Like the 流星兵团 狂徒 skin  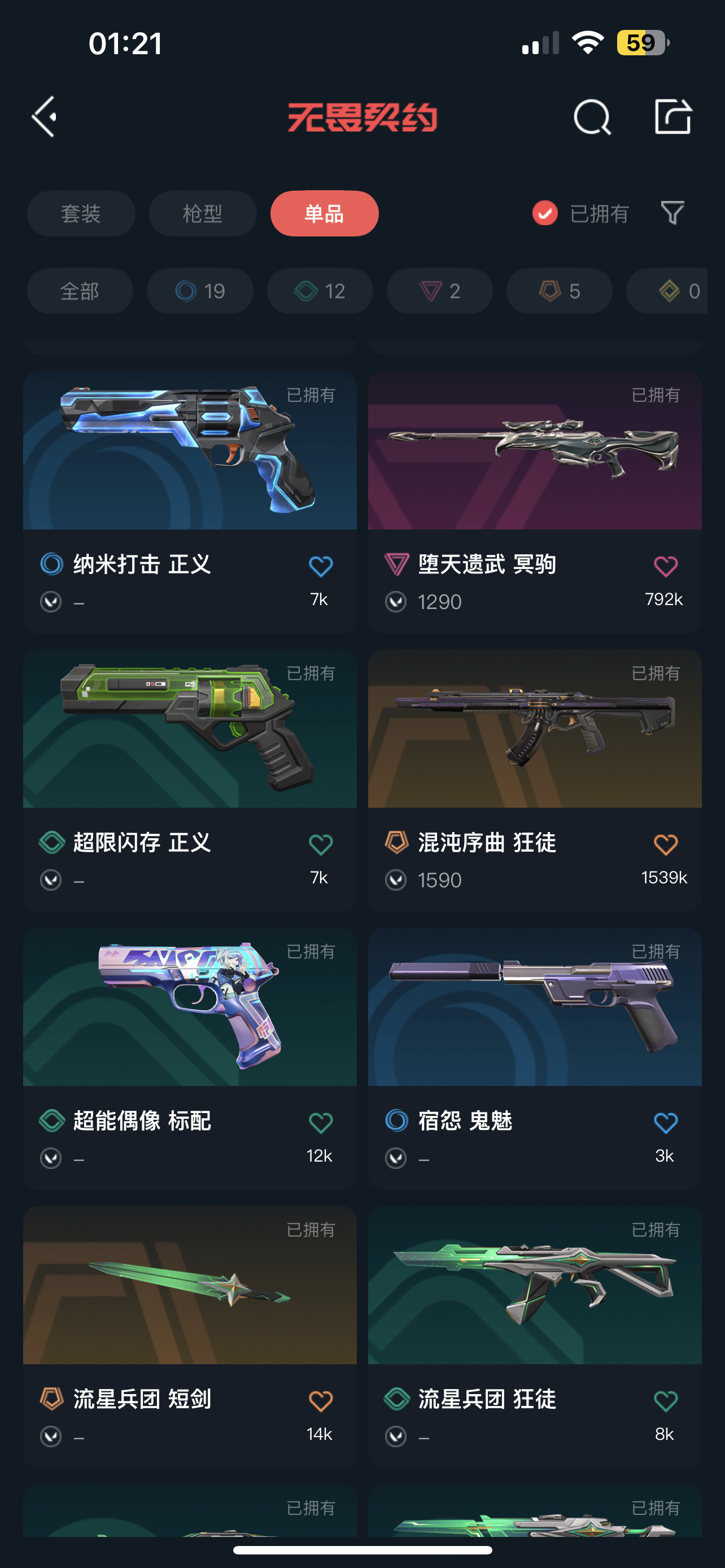pyautogui.click(x=665, y=1401)
